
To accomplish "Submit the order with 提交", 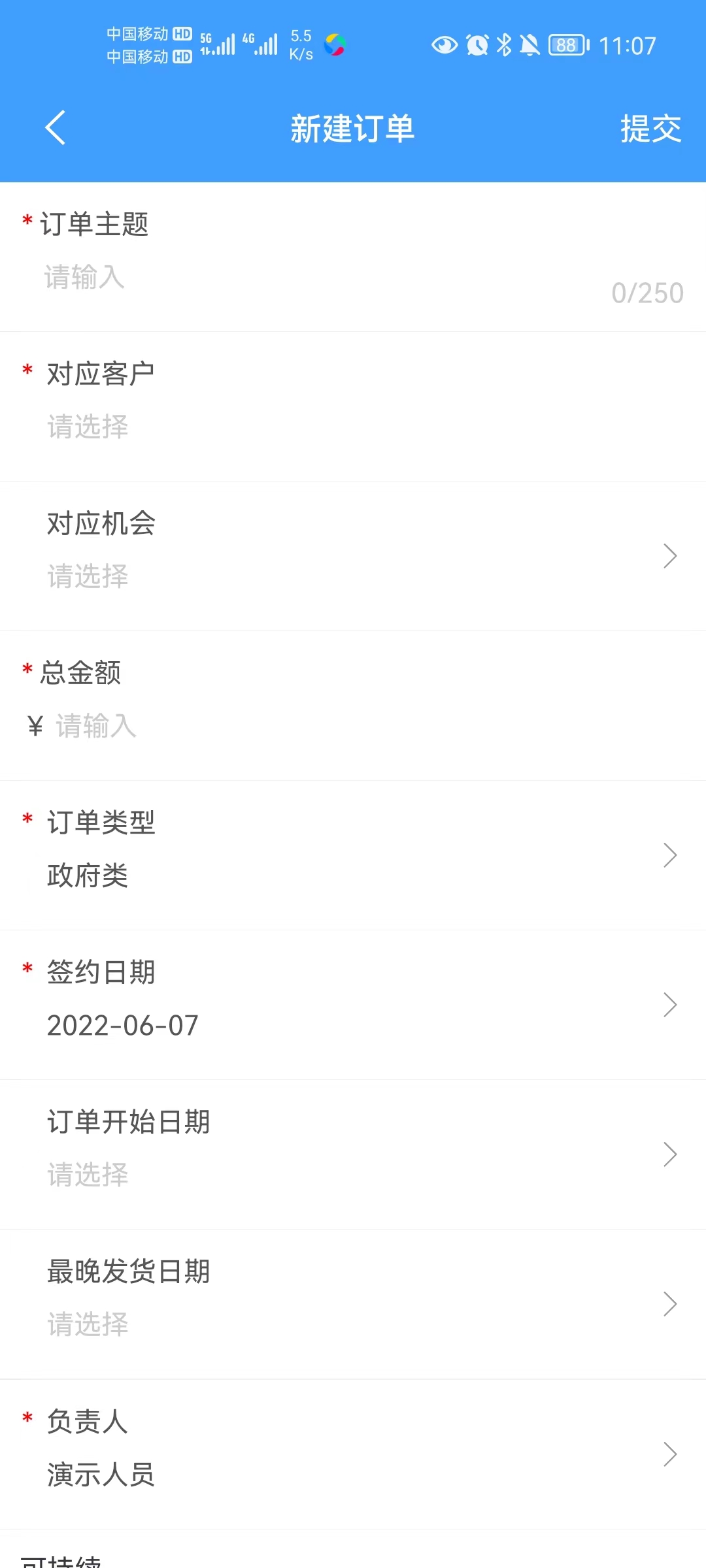I will coord(650,129).
